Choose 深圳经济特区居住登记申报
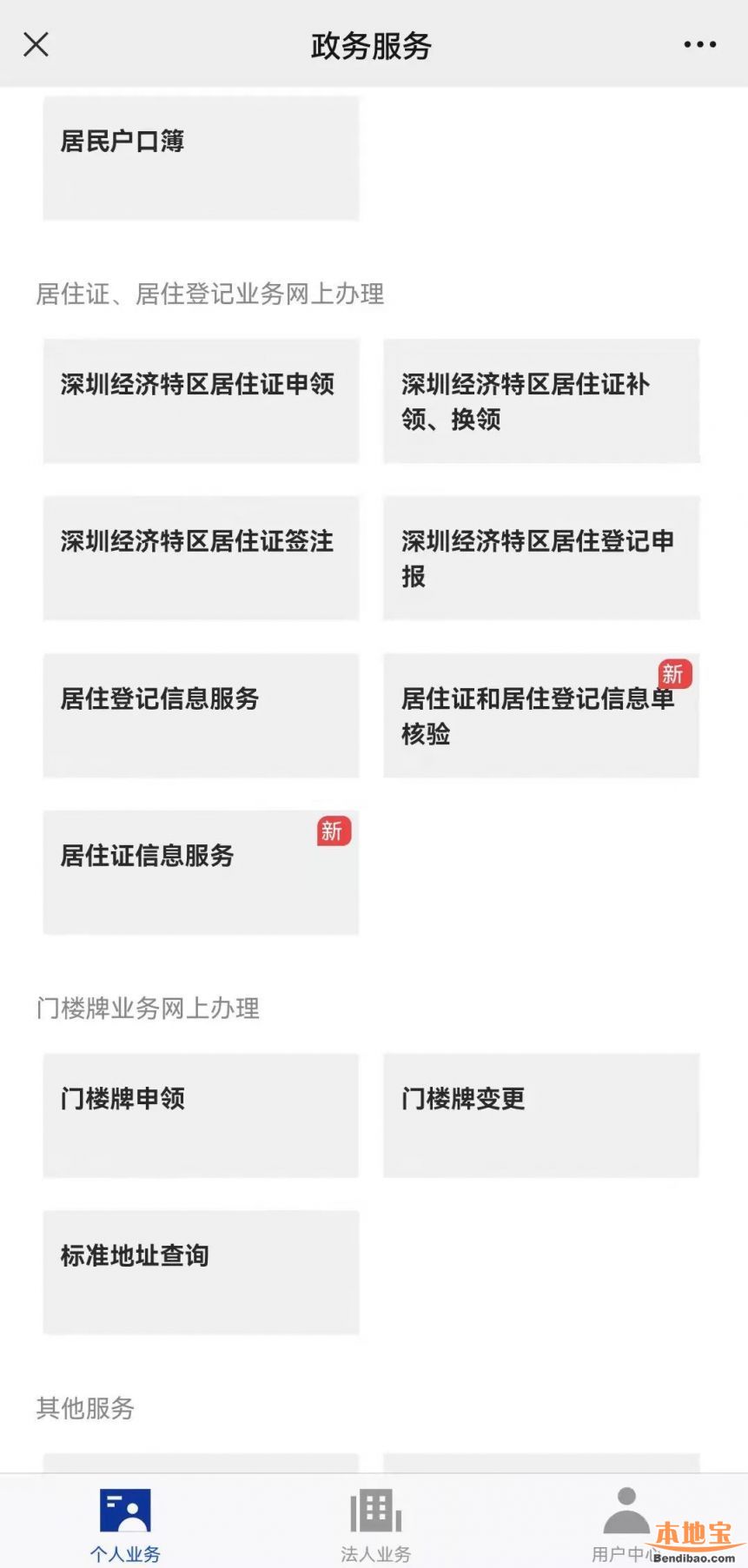Screen dimensions: 748x1568 click(x=541, y=558)
